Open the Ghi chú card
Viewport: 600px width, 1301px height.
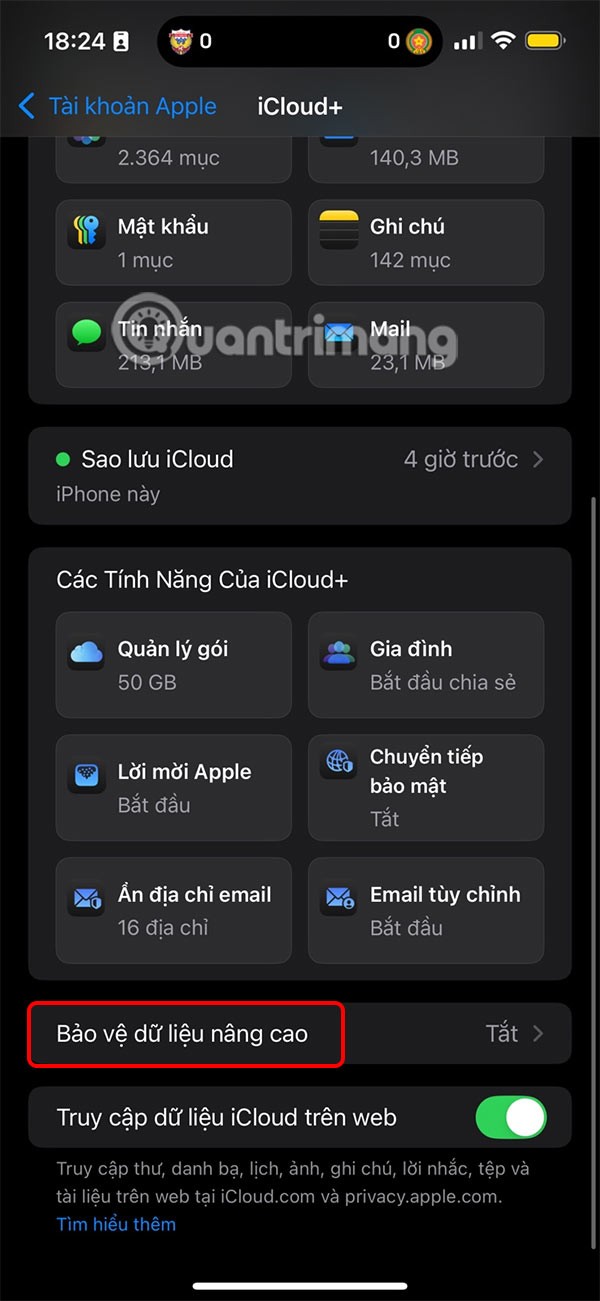(x=426, y=242)
